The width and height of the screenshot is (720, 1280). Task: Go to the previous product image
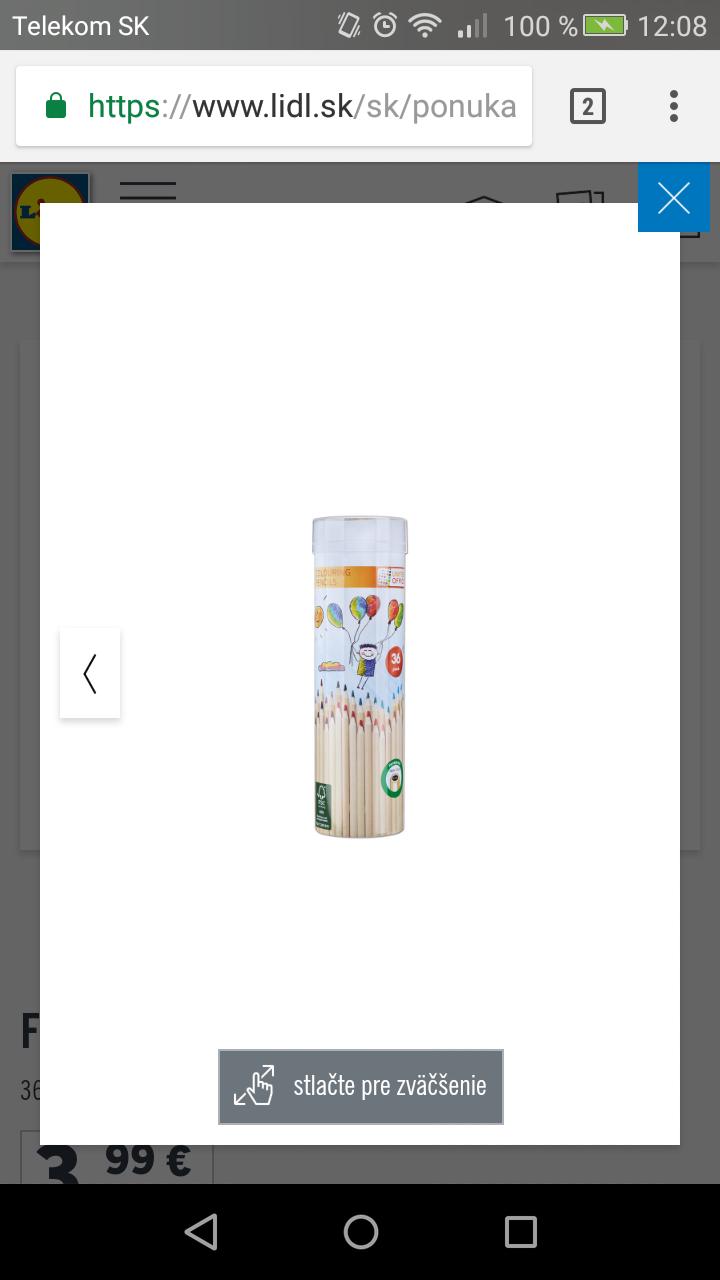point(90,673)
